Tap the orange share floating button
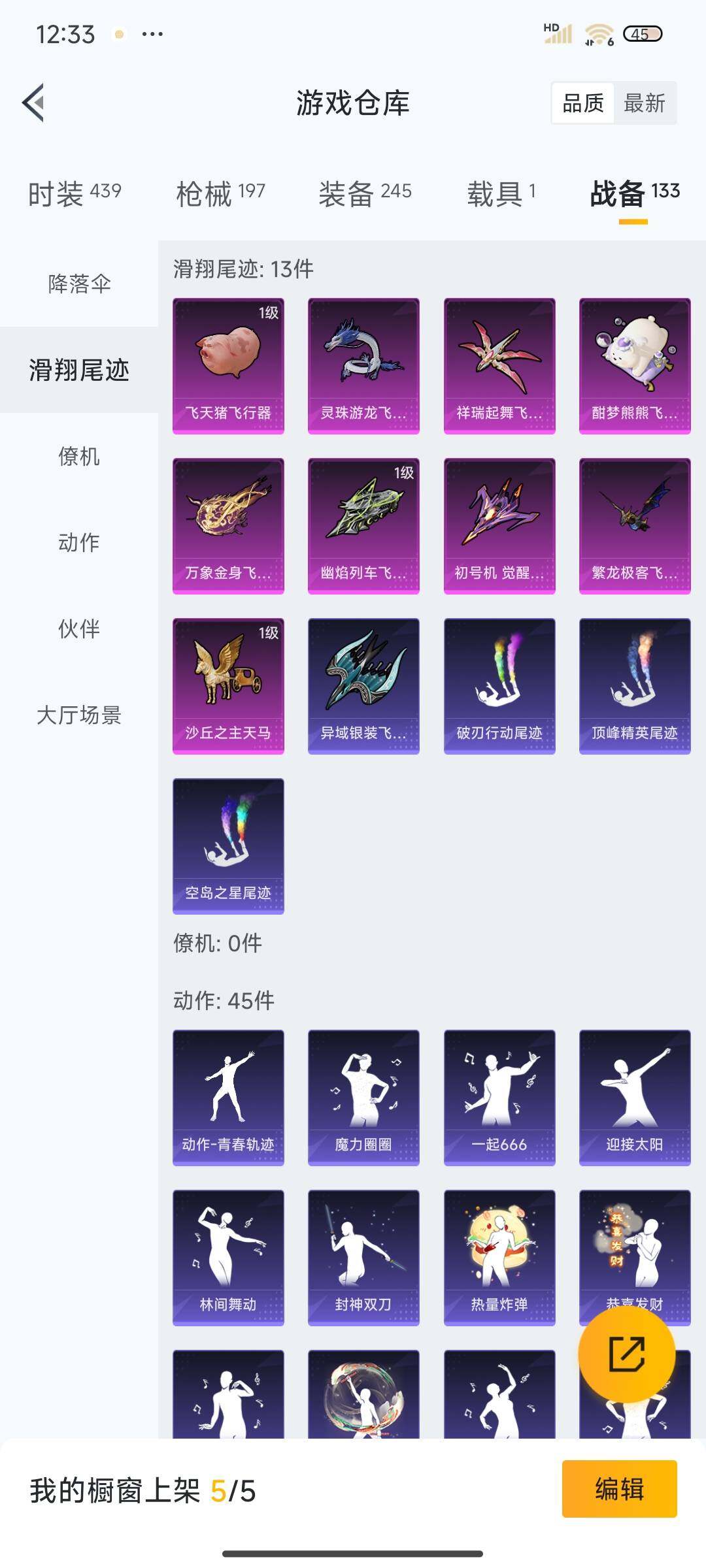The height and width of the screenshot is (1568, 706). [x=626, y=1354]
